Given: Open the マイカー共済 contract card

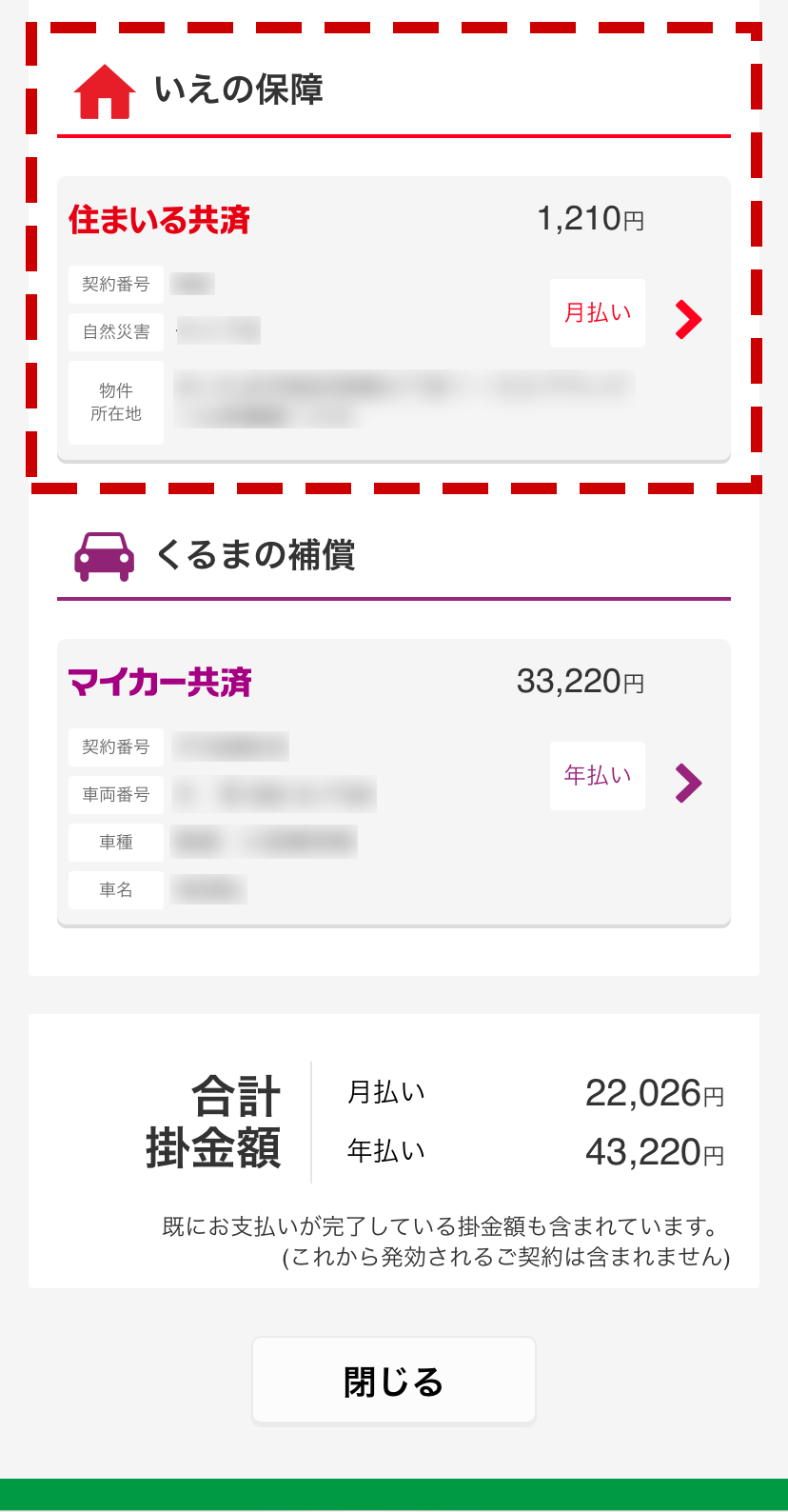Looking at the screenshot, I should click(x=688, y=783).
